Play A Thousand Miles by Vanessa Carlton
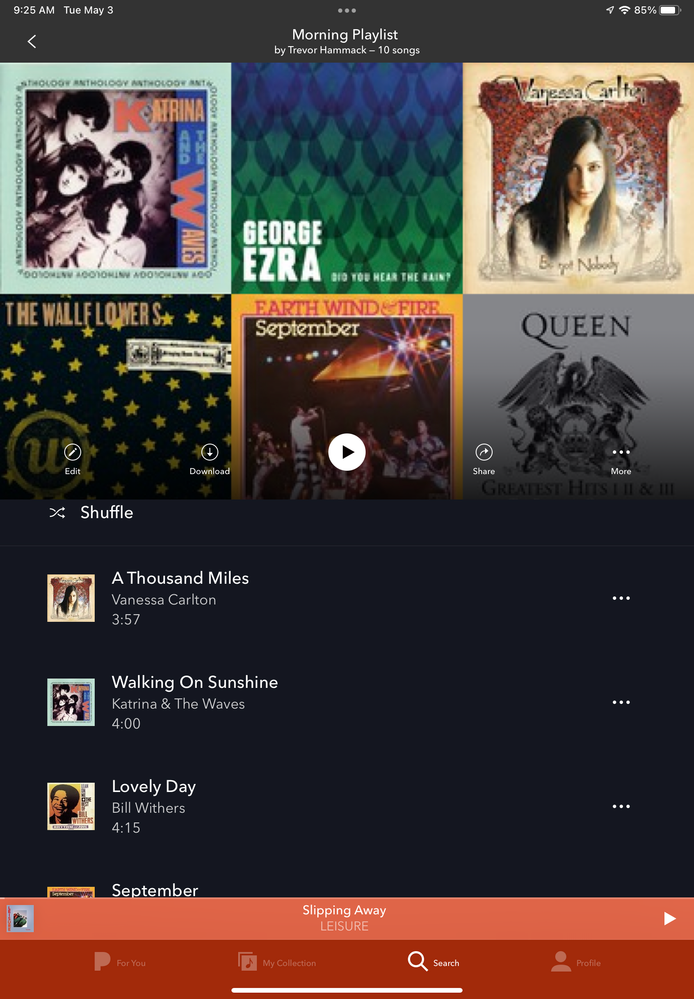The width and height of the screenshot is (694, 999). coord(180,598)
